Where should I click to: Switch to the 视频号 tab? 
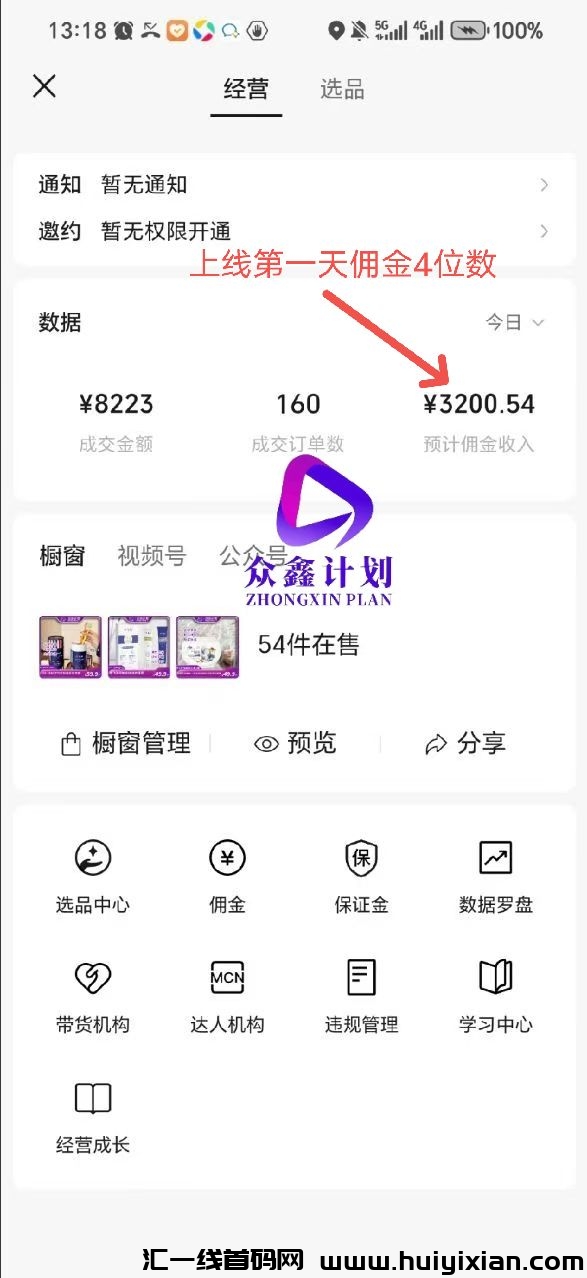tap(151, 555)
